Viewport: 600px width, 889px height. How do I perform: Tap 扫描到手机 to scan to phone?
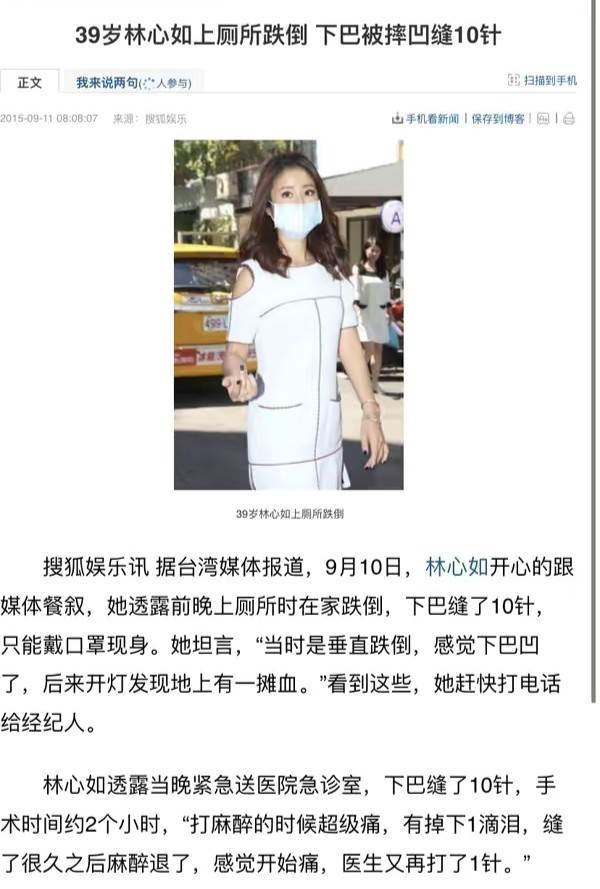pos(544,80)
